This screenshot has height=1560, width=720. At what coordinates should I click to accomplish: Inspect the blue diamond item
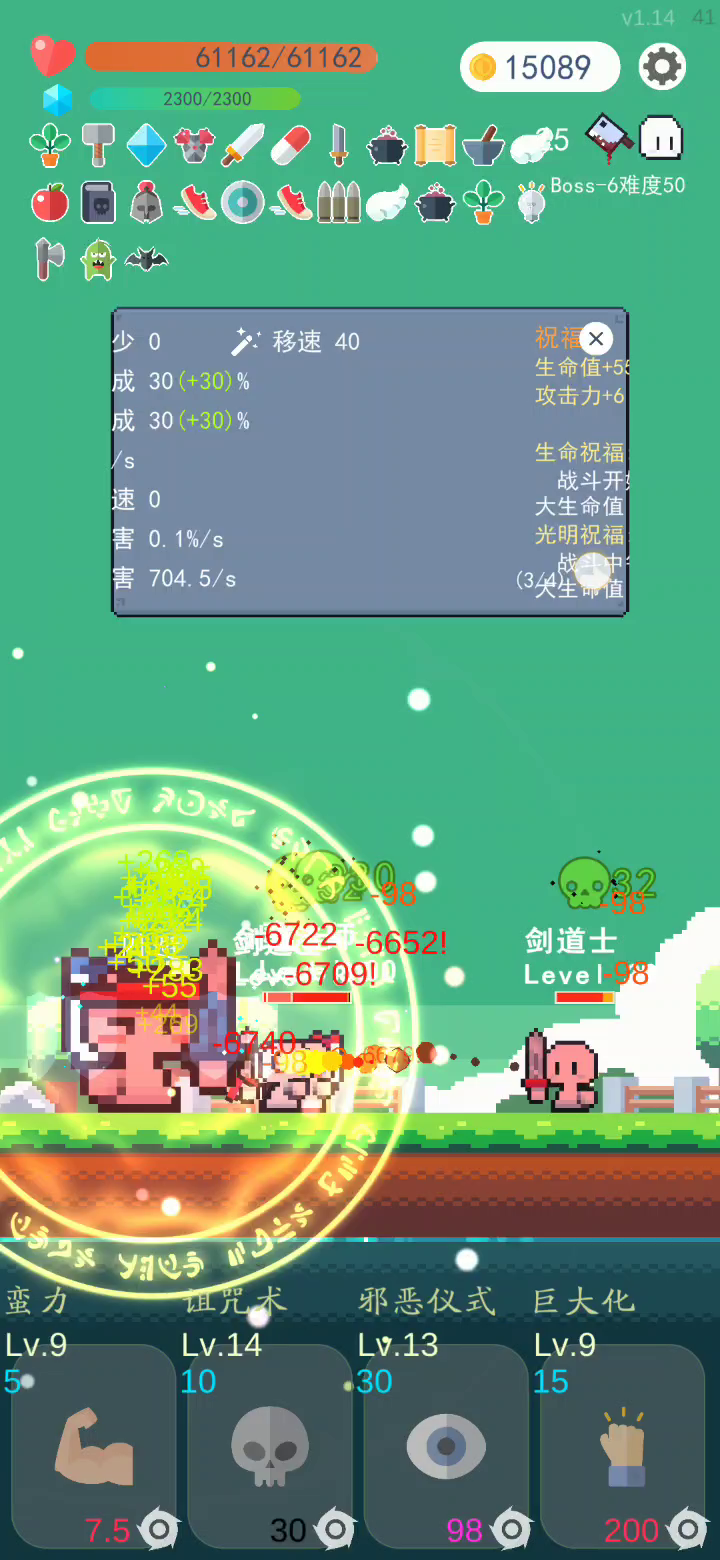(146, 144)
